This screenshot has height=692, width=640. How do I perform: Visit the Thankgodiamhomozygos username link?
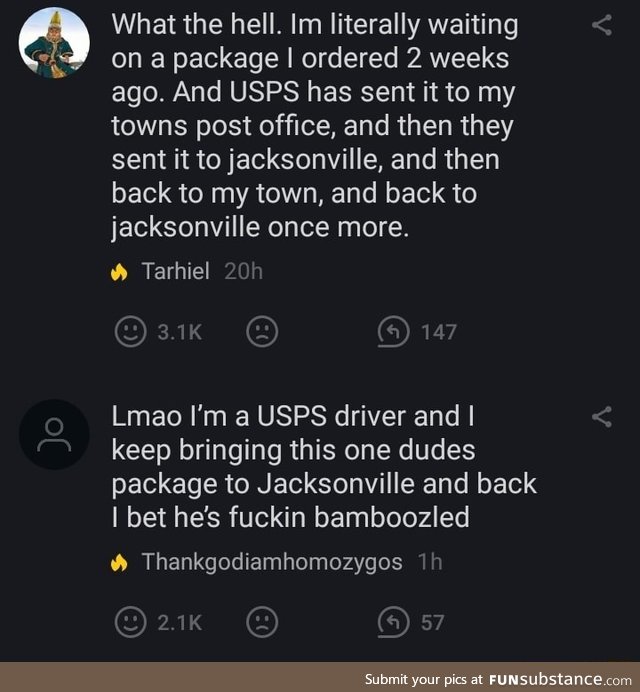coord(271,562)
